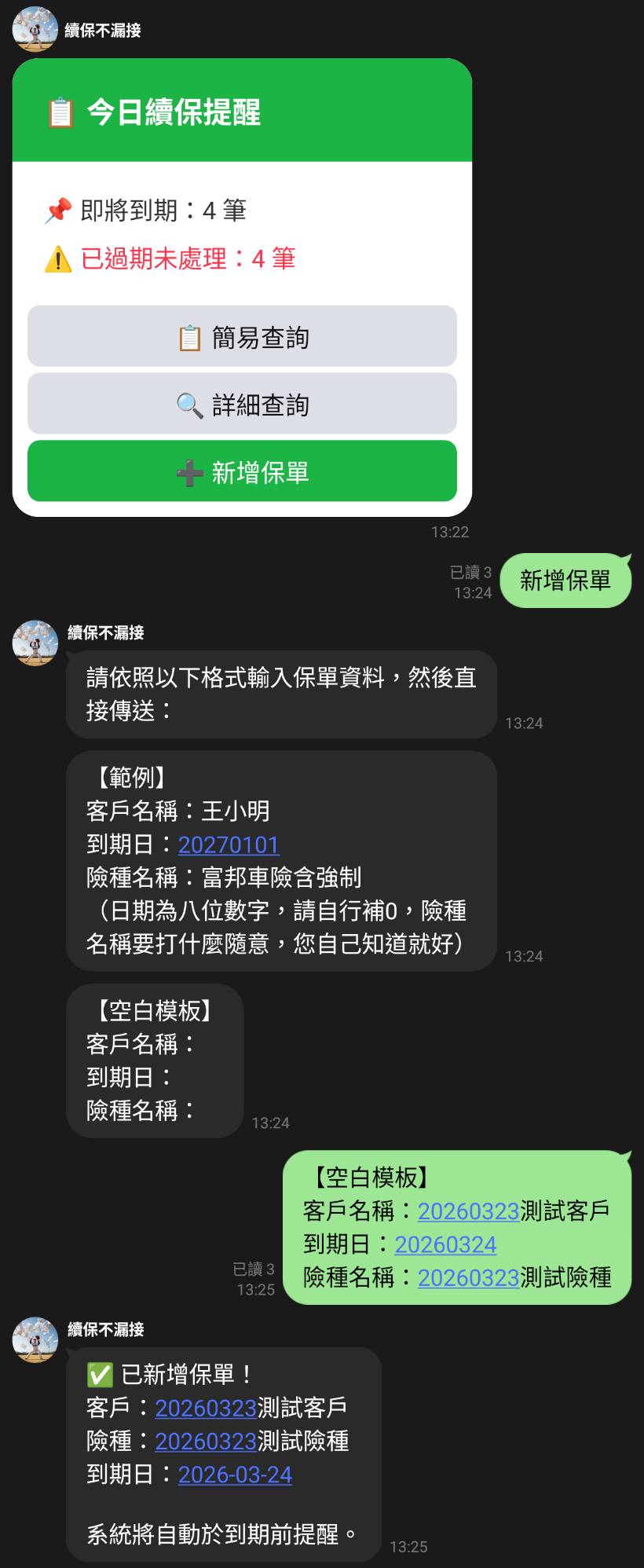Click the pushpin icon beside 即將到期
The width and height of the screenshot is (644, 1568).
point(57,210)
